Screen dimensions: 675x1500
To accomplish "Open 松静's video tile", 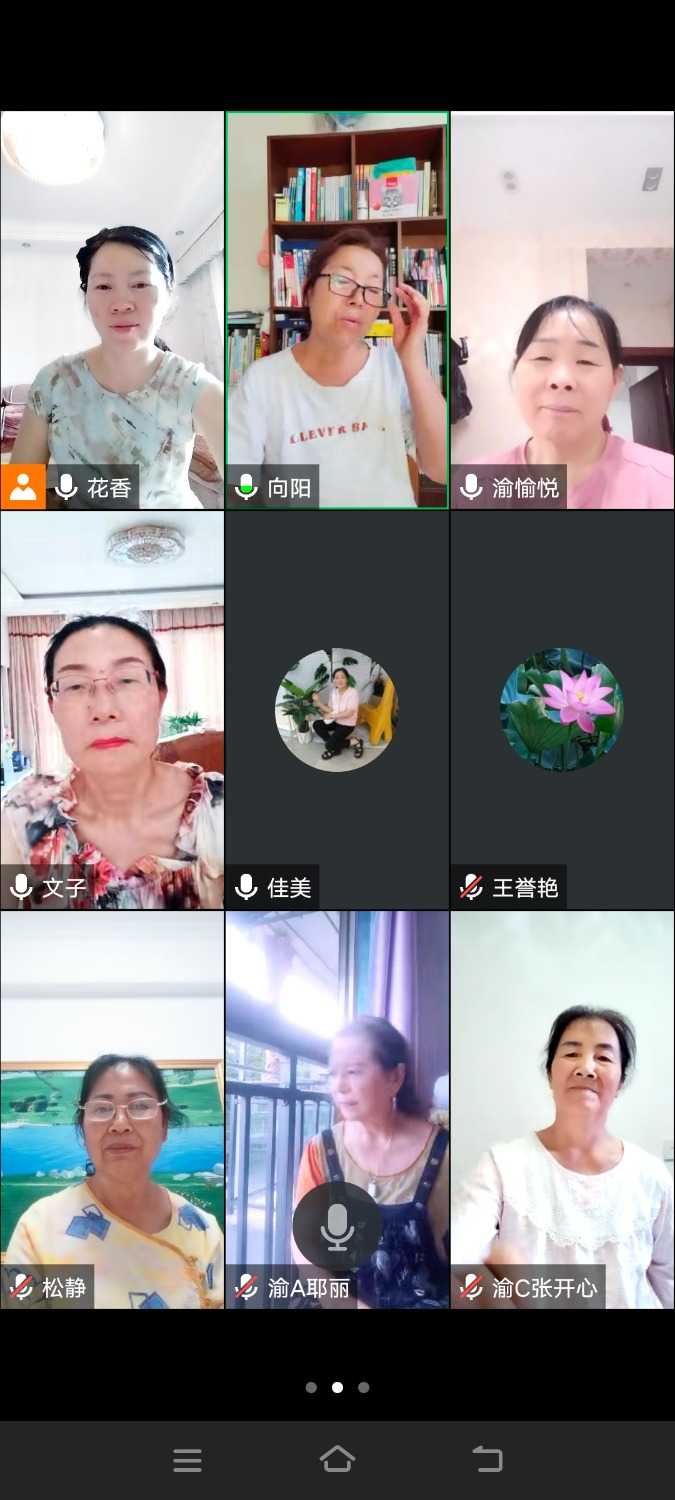I will [x=112, y=1110].
